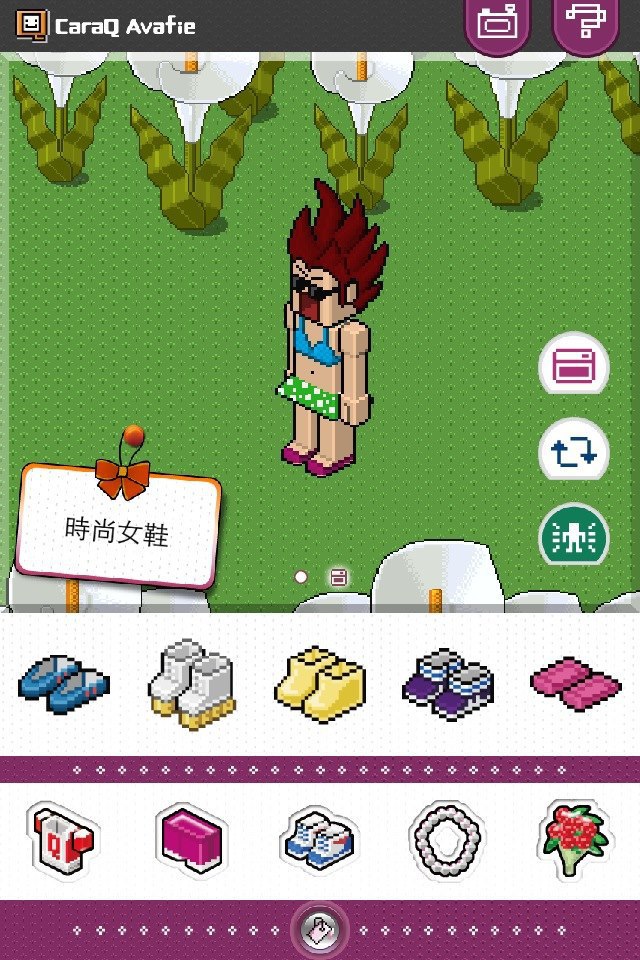Viewport: 640px width, 960px height.
Task: Tap the paint roller background button
Action: pos(585,24)
